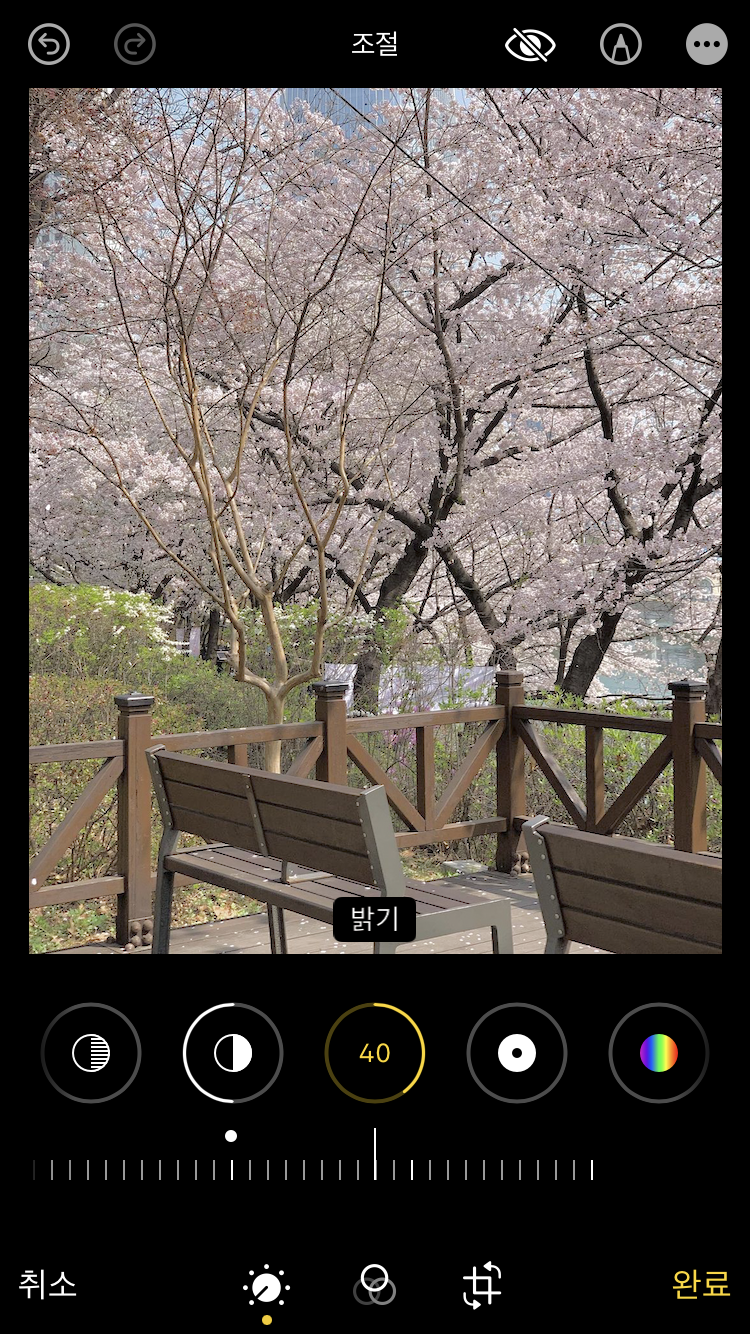
Task: Tap the brightness dial showing 40
Action: point(375,1053)
